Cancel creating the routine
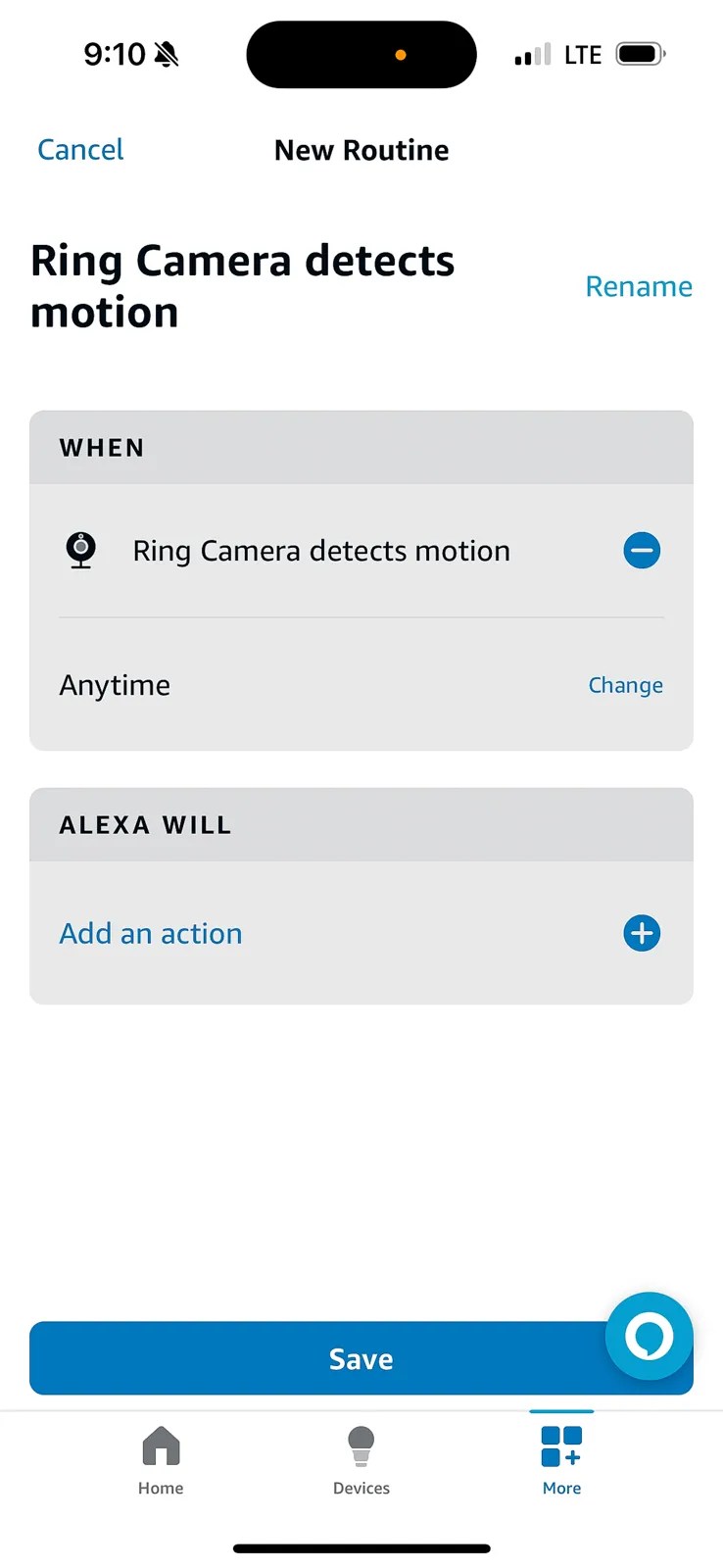This screenshot has height=1568, width=723. click(x=79, y=149)
